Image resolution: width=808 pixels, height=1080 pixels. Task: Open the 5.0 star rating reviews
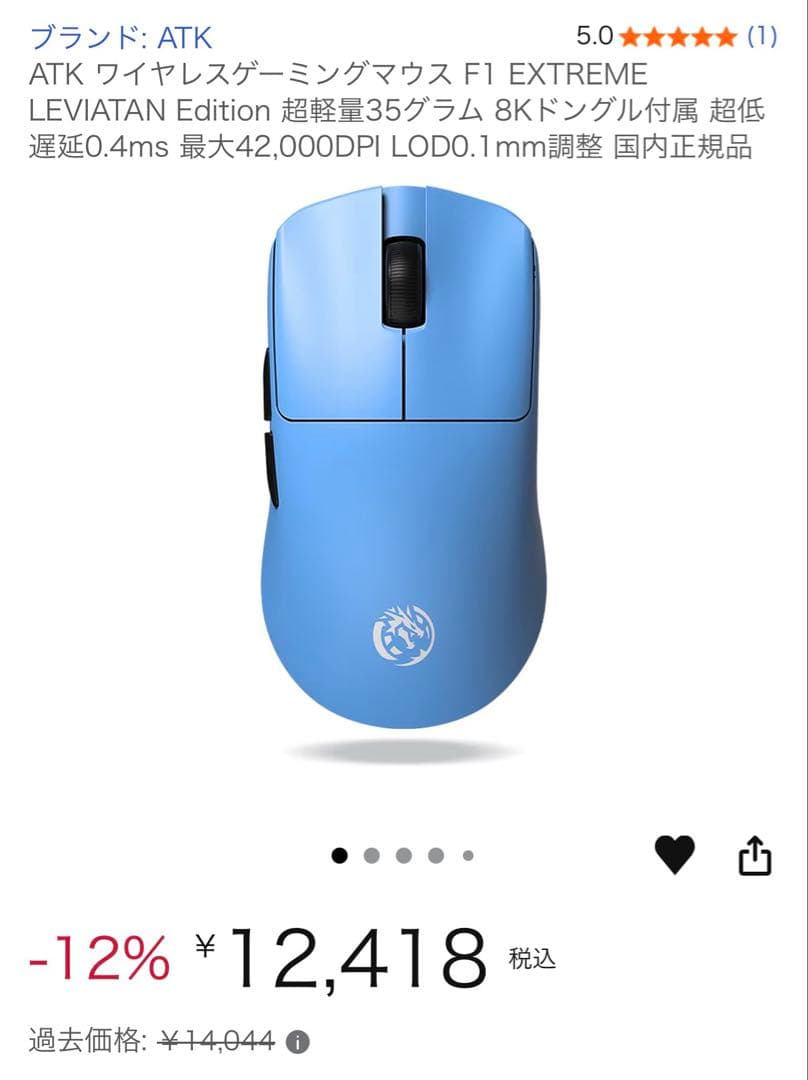coord(677,37)
